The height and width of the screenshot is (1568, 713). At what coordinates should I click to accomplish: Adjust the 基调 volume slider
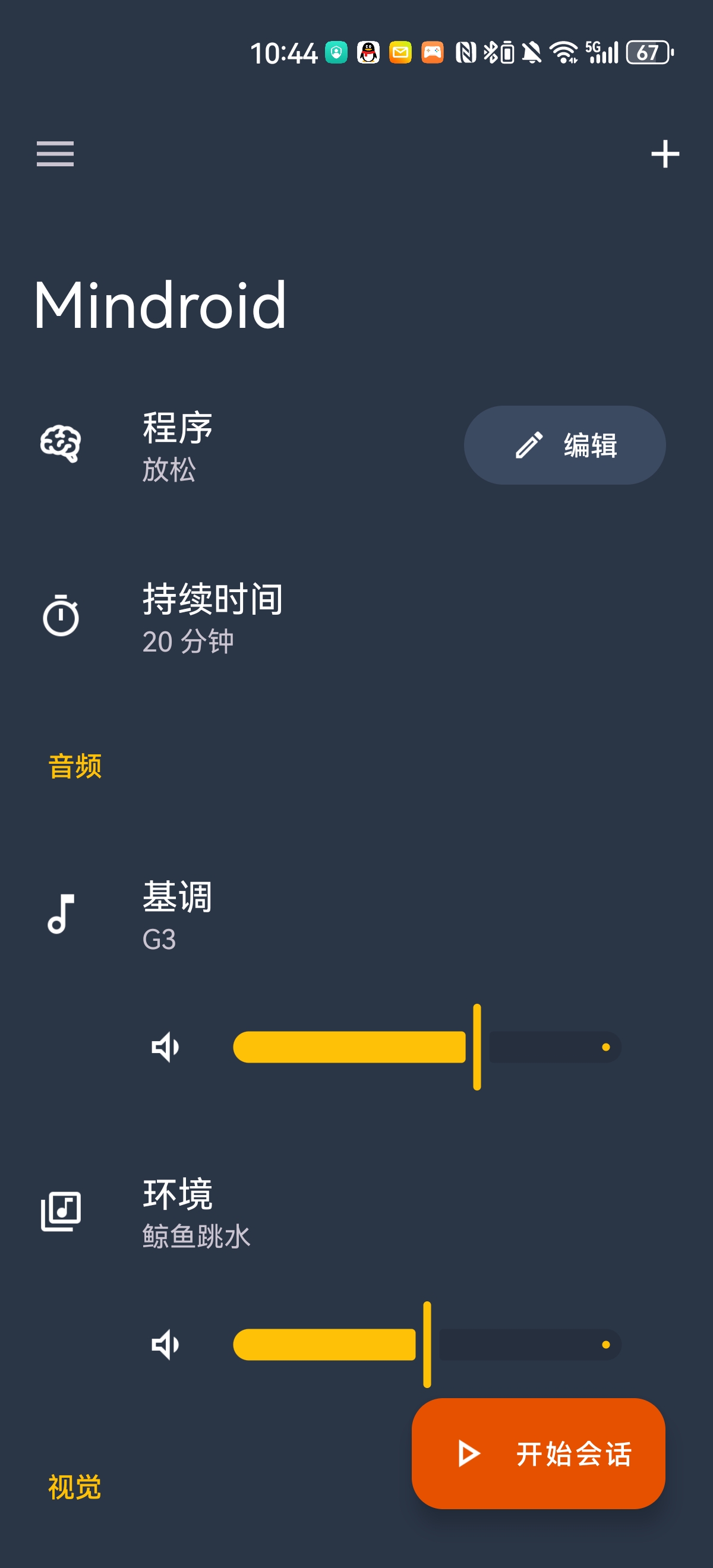click(x=476, y=1047)
